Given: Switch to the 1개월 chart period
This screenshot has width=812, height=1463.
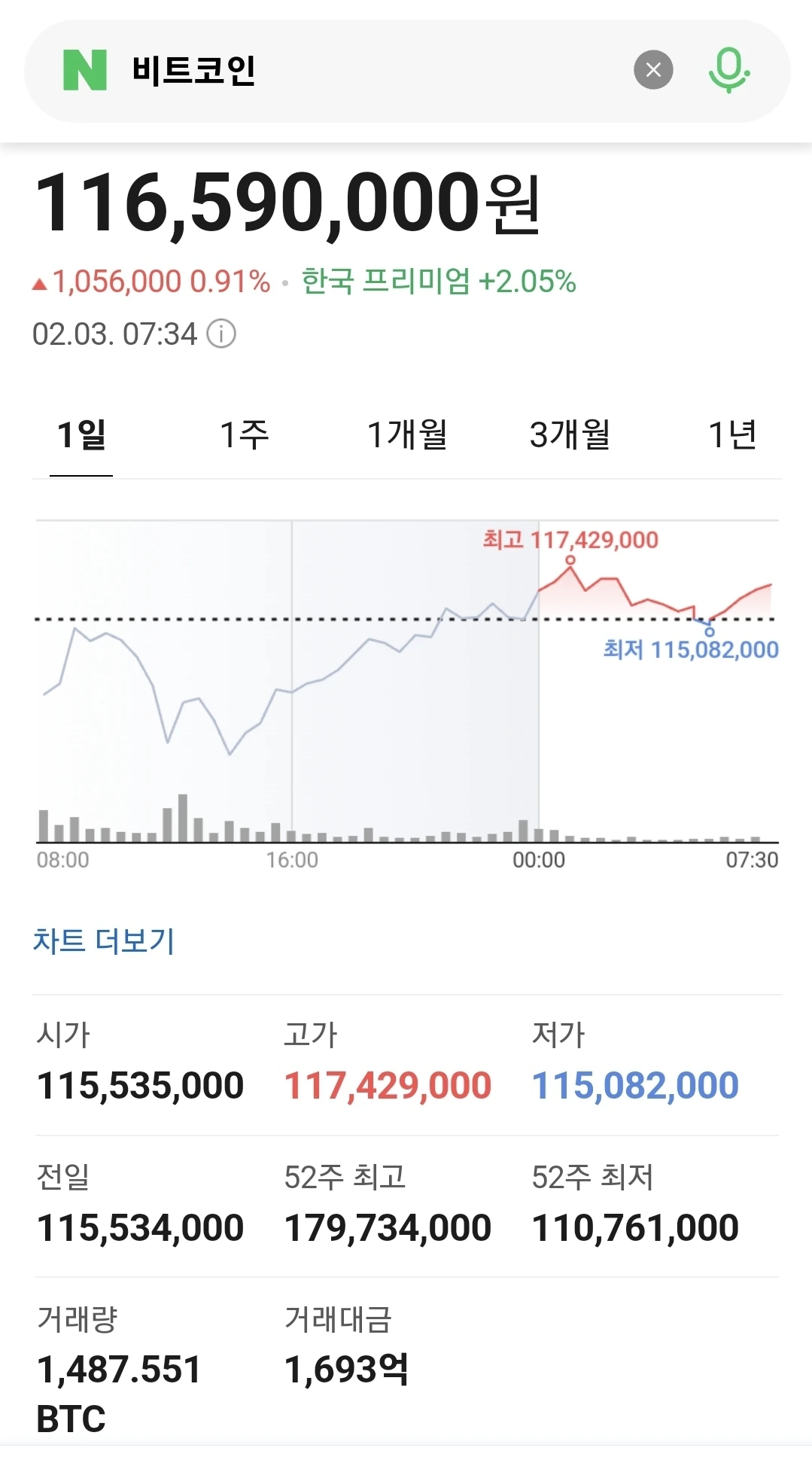Looking at the screenshot, I should click(407, 435).
